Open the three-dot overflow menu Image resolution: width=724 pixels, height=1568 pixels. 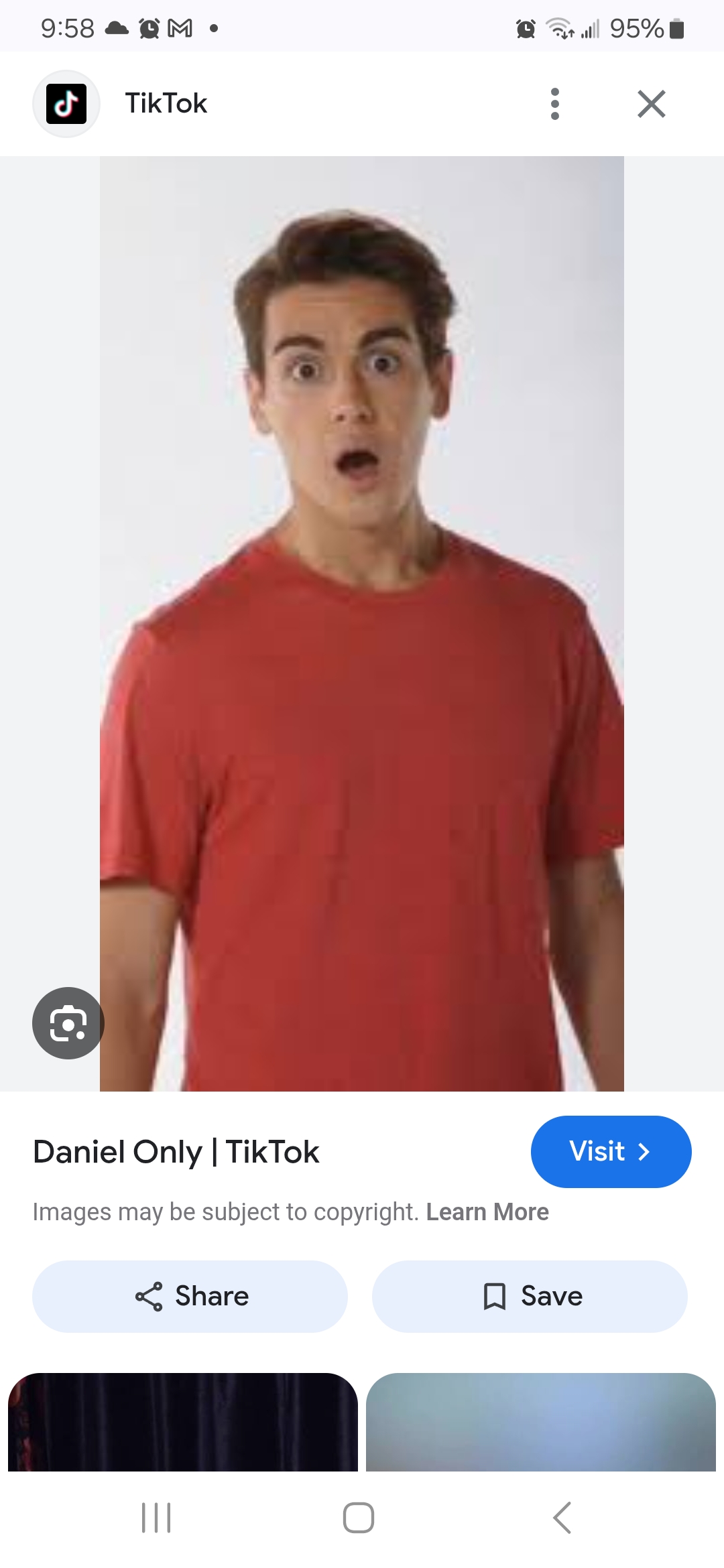point(554,104)
